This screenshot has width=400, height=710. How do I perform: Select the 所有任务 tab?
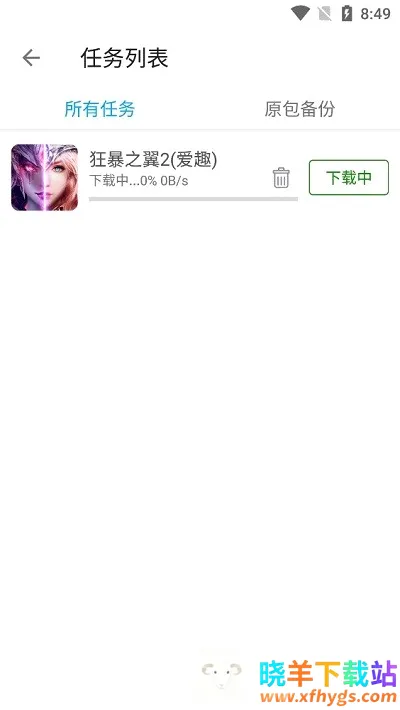[x=100, y=109]
